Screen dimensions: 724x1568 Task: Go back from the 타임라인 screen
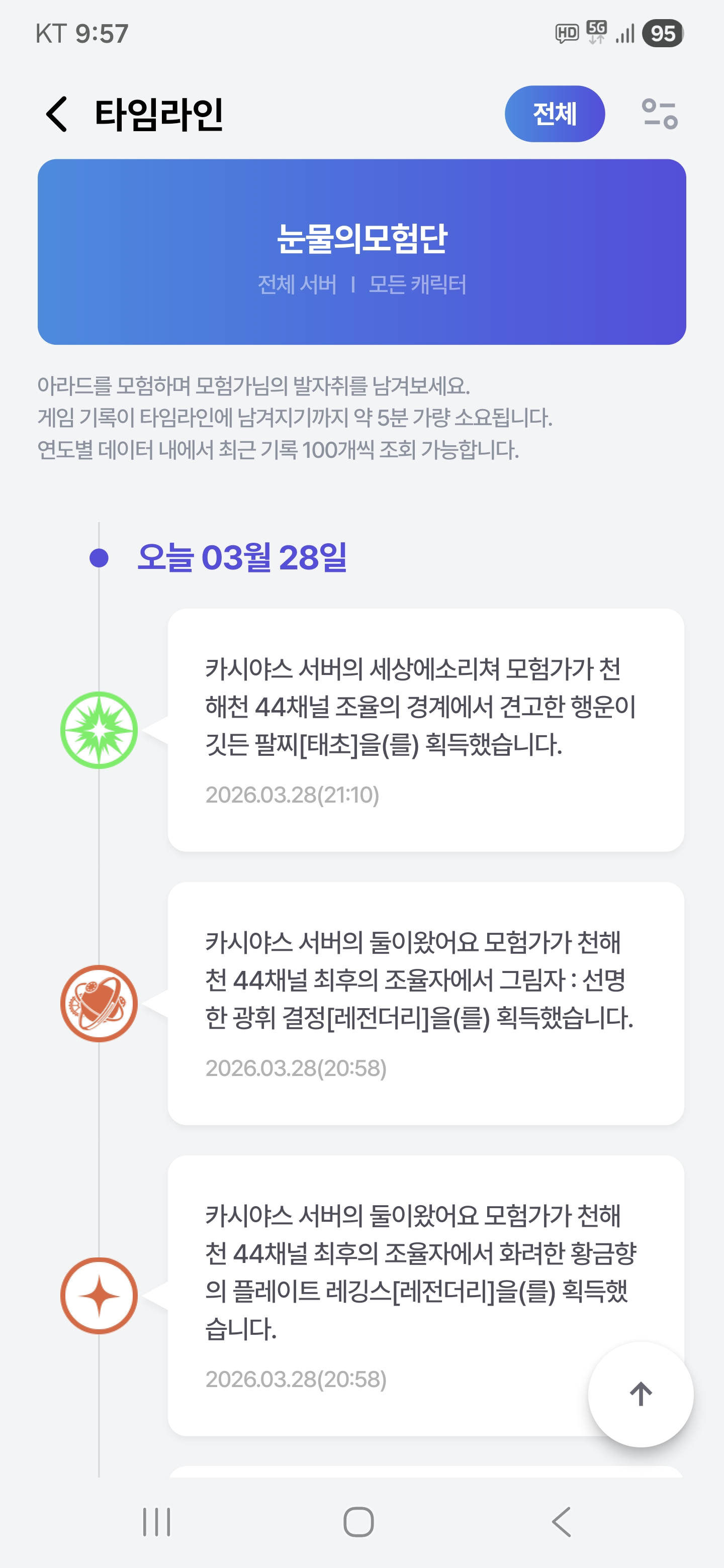[57, 114]
